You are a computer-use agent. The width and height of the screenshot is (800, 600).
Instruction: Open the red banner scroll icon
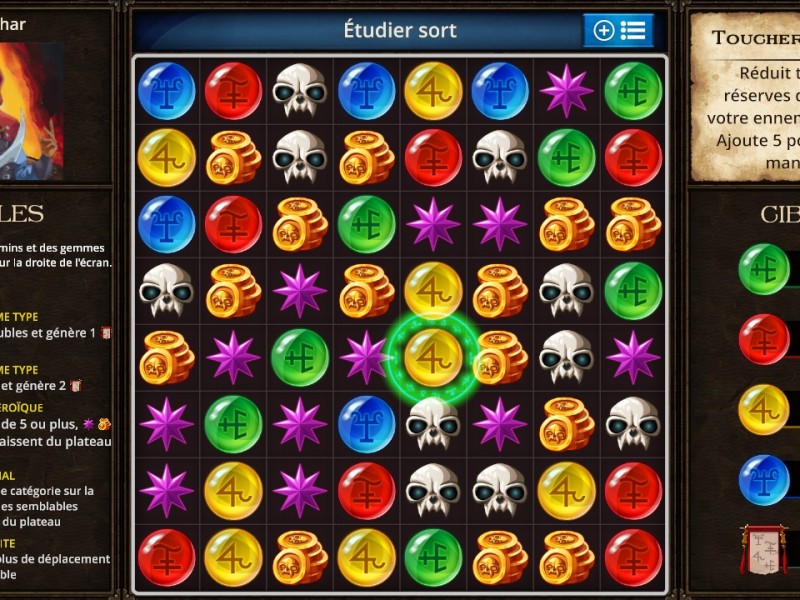(x=765, y=550)
